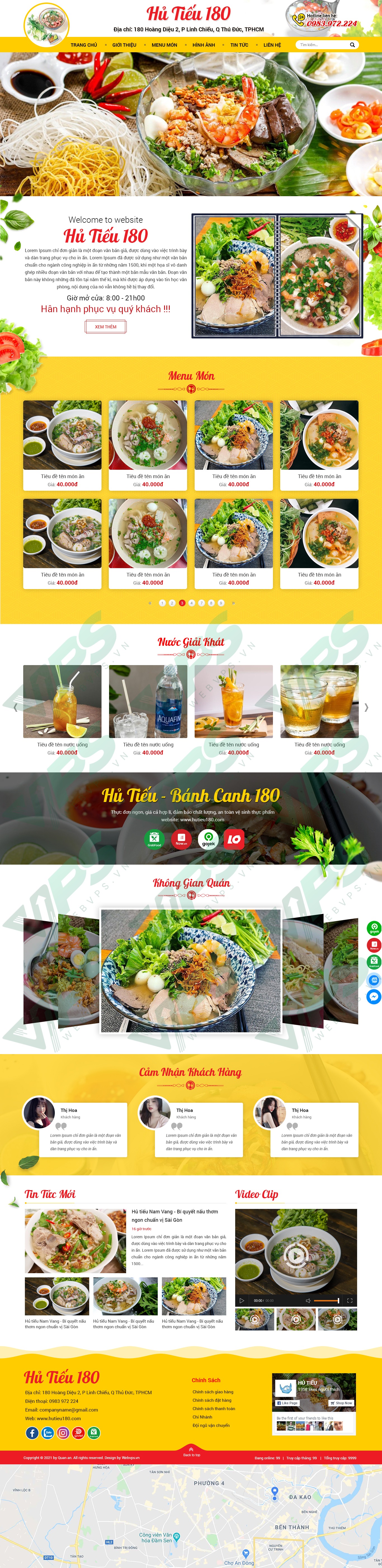Go to the LIÊN HỆ page
The height and width of the screenshot is (1568, 382).
272,45
